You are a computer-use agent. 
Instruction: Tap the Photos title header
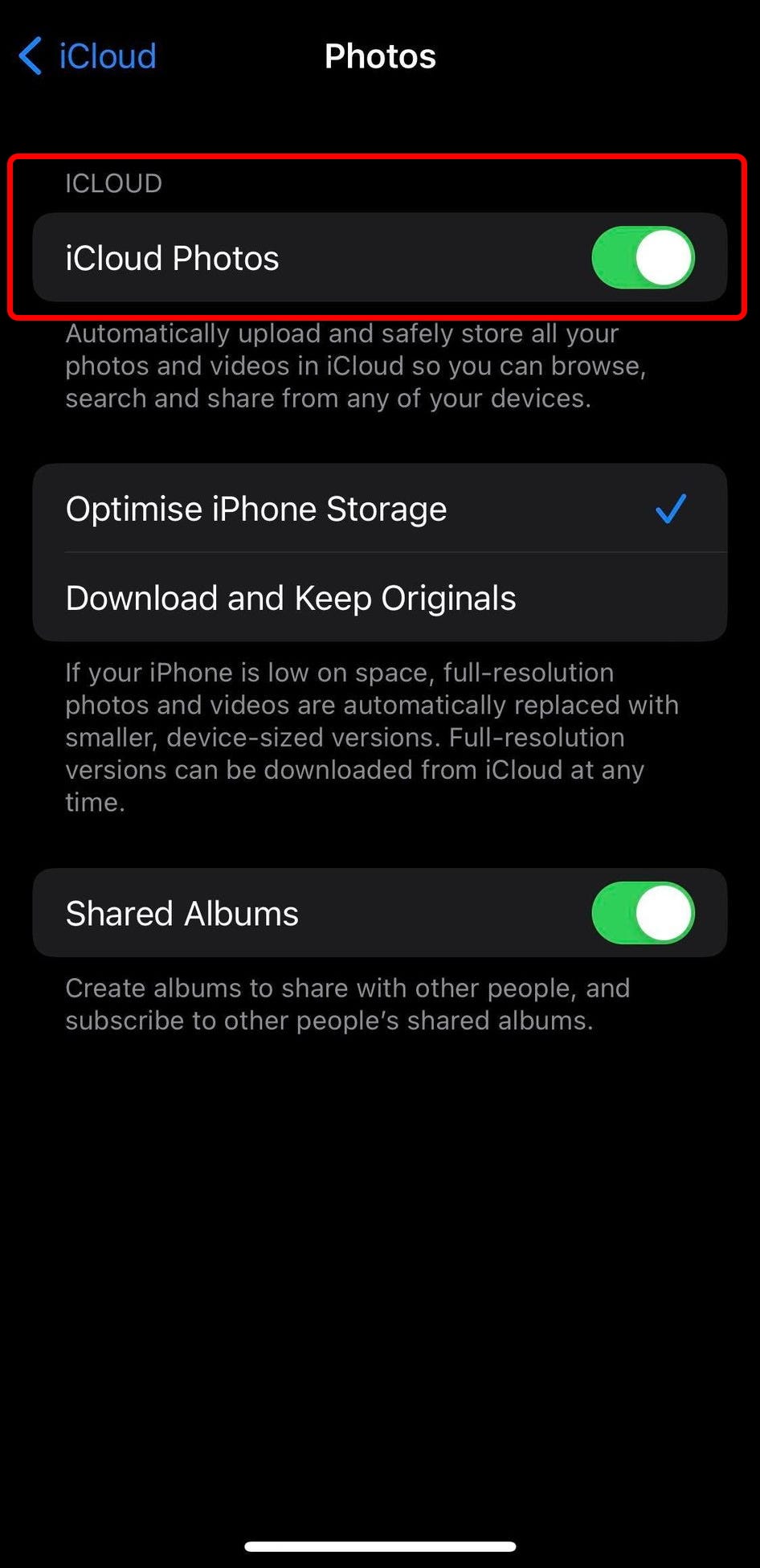coord(380,56)
